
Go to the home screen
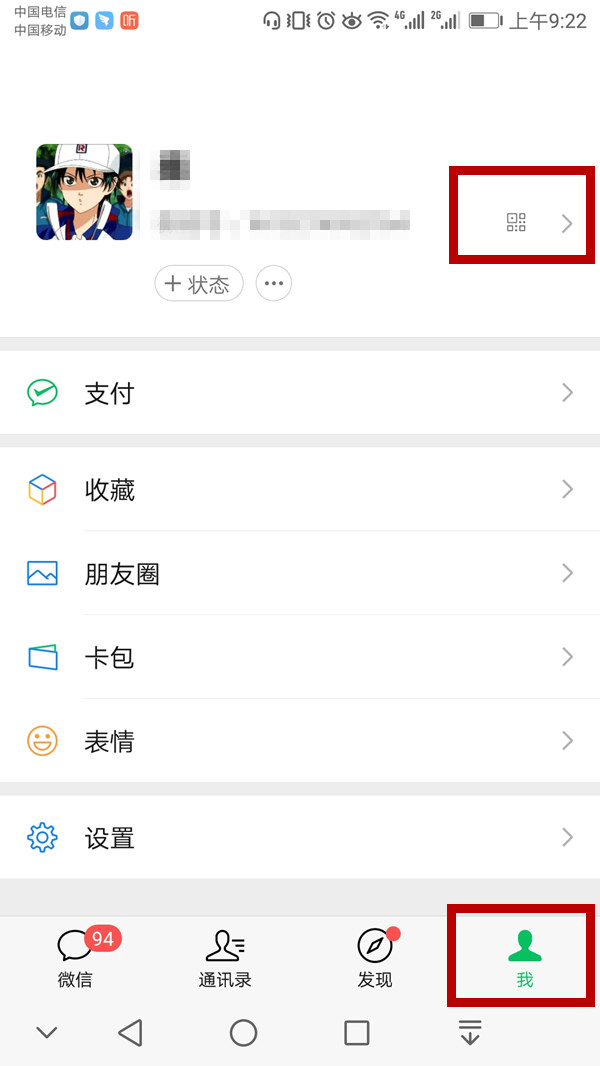pos(243,1032)
